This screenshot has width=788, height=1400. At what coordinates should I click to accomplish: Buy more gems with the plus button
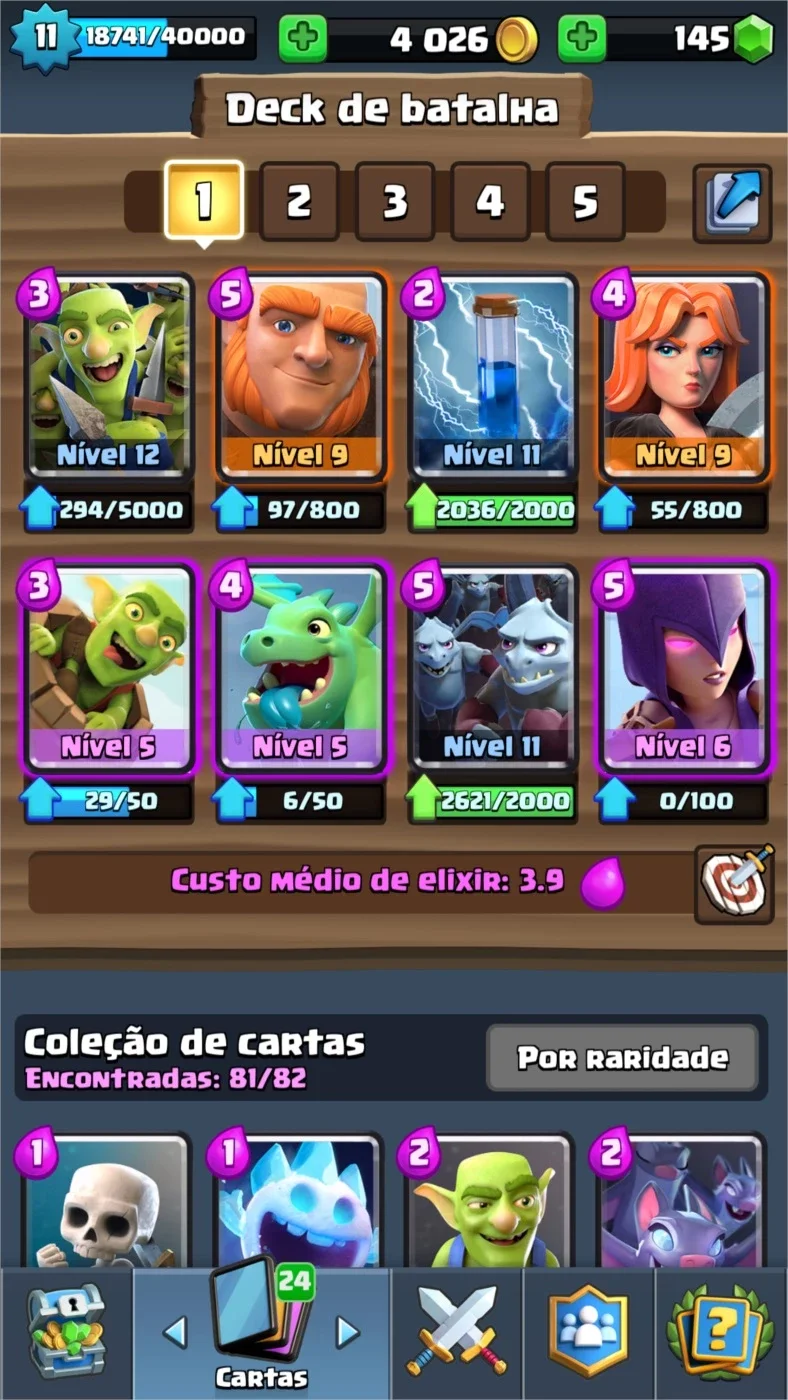click(x=582, y=39)
